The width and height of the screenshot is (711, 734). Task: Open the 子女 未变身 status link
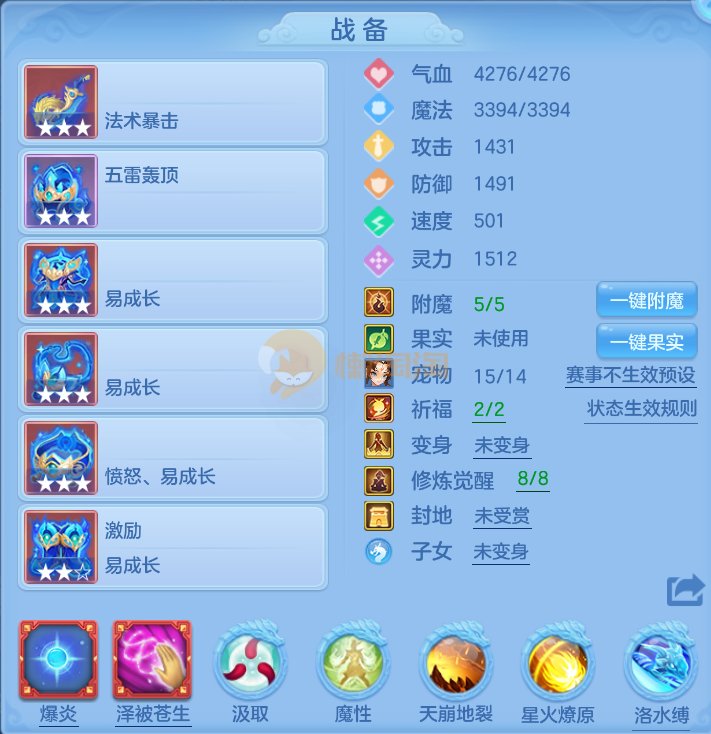click(x=500, y=552)
